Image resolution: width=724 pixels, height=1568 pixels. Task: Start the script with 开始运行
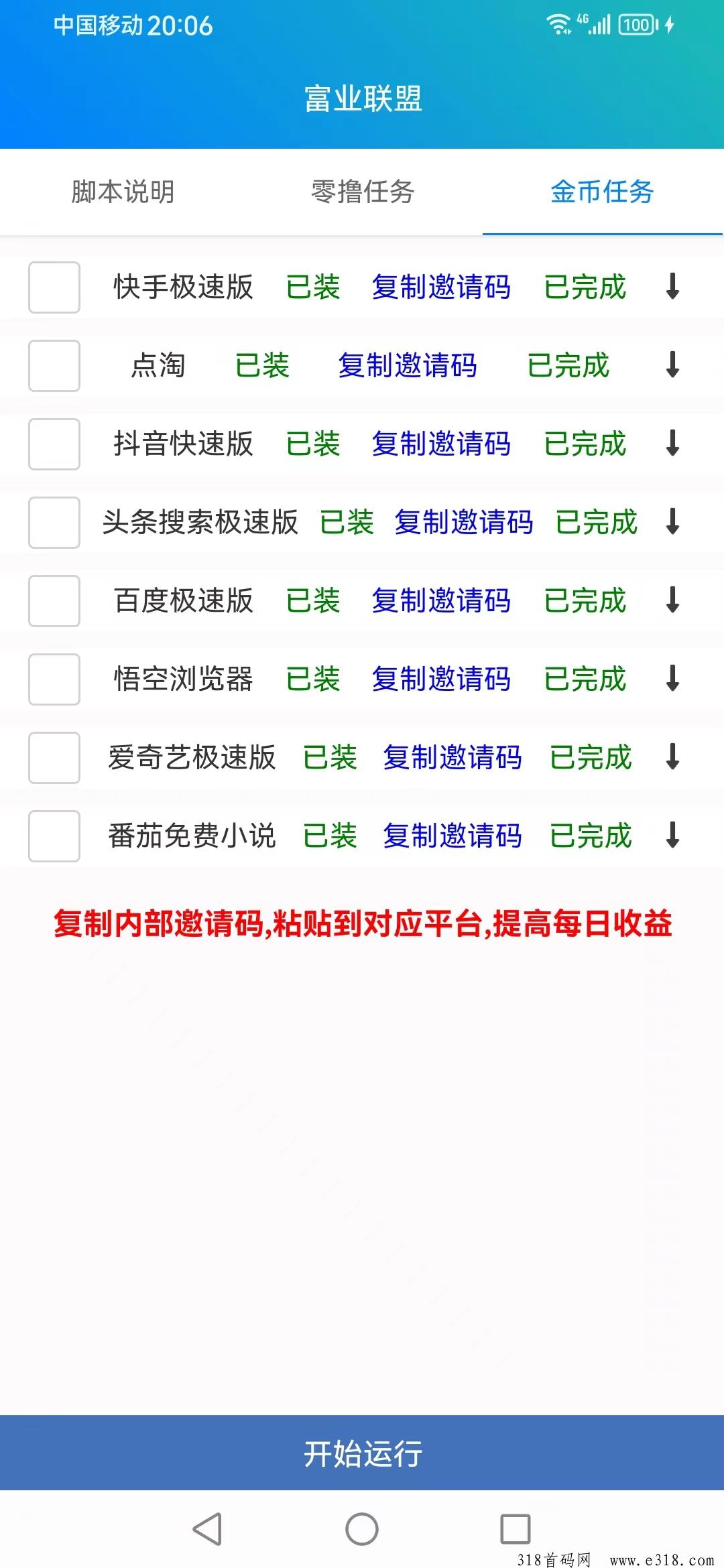click(x=362, y=1454)
